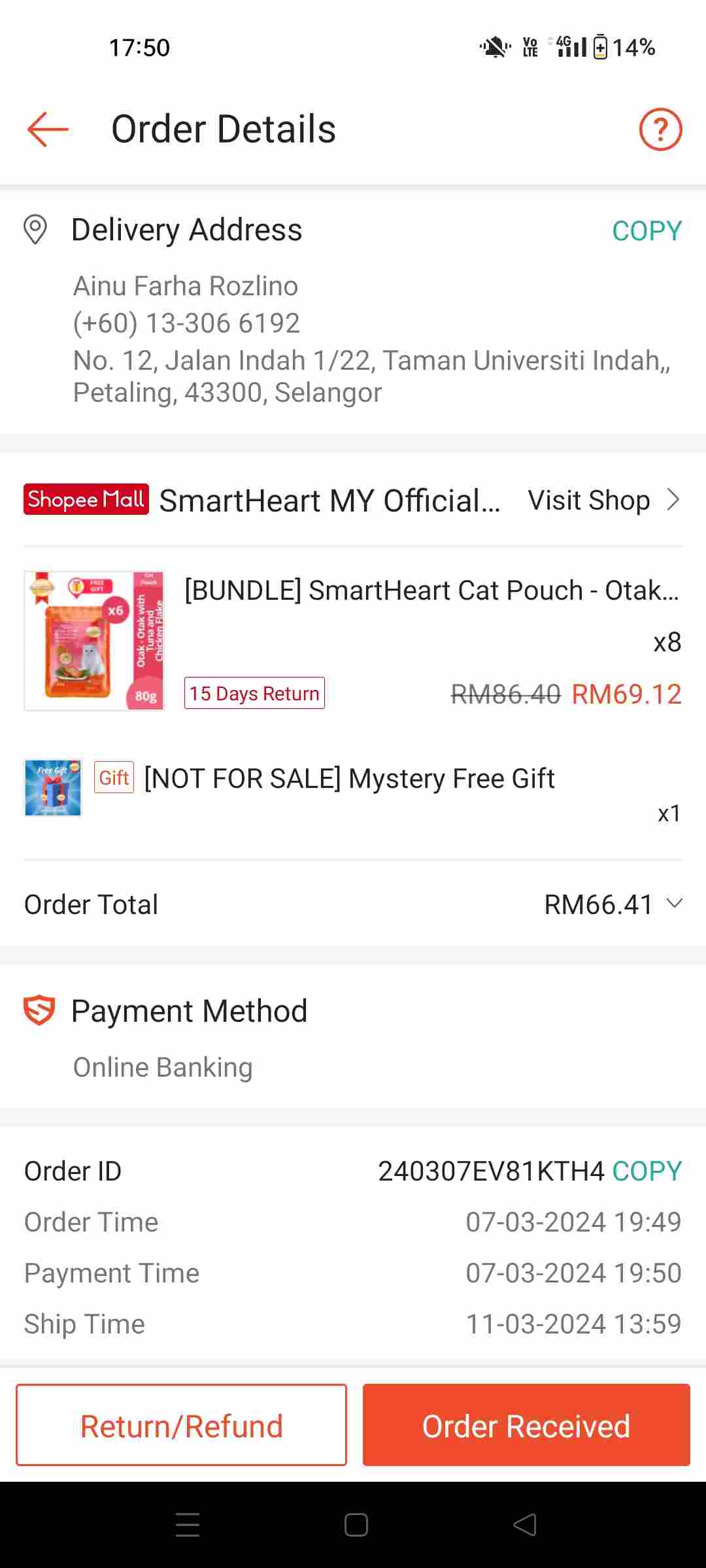Go back from Order Details
This screenshot has width=706, height=1568.
click(48, 129)
